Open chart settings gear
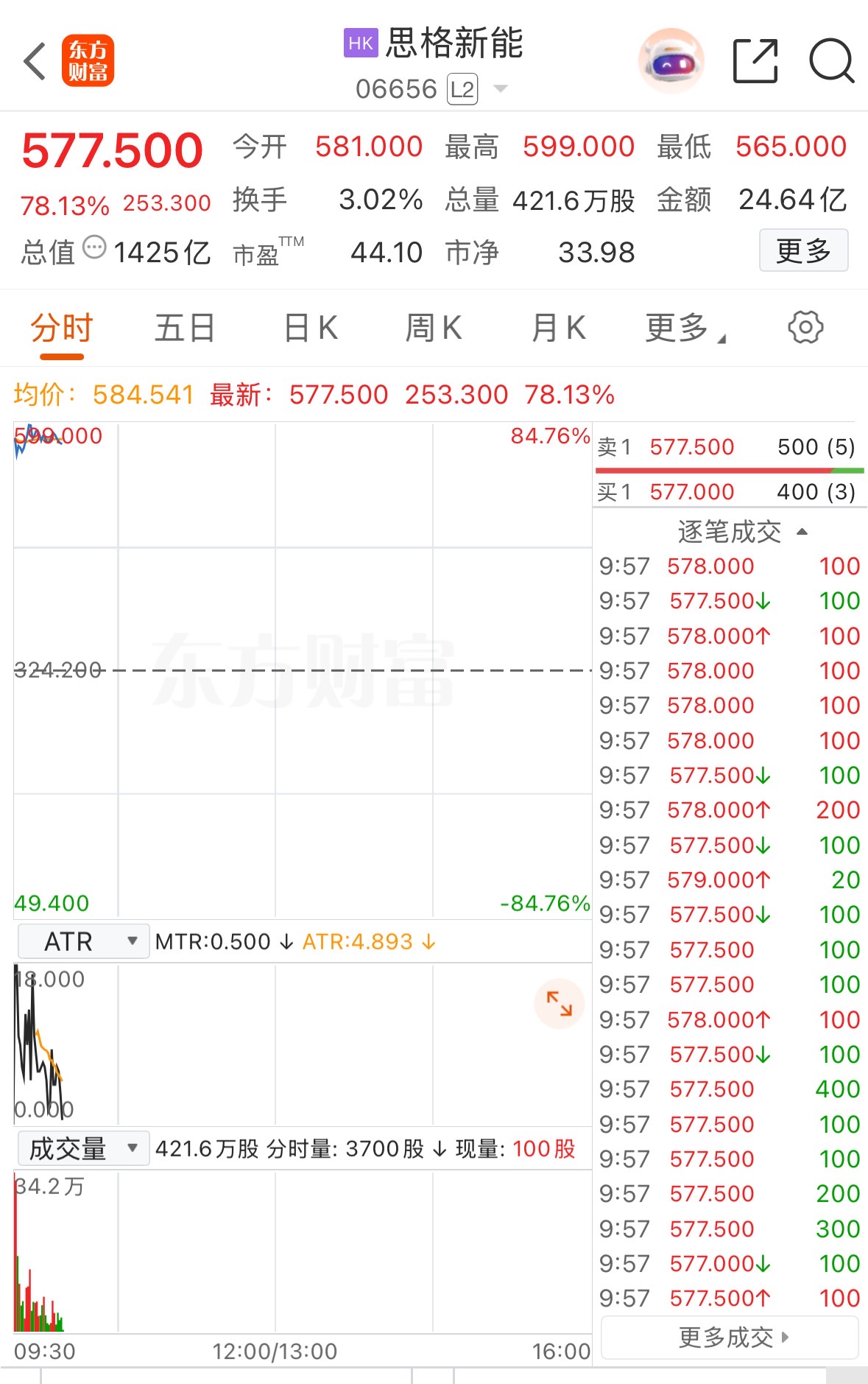 (x=805, y=328)
